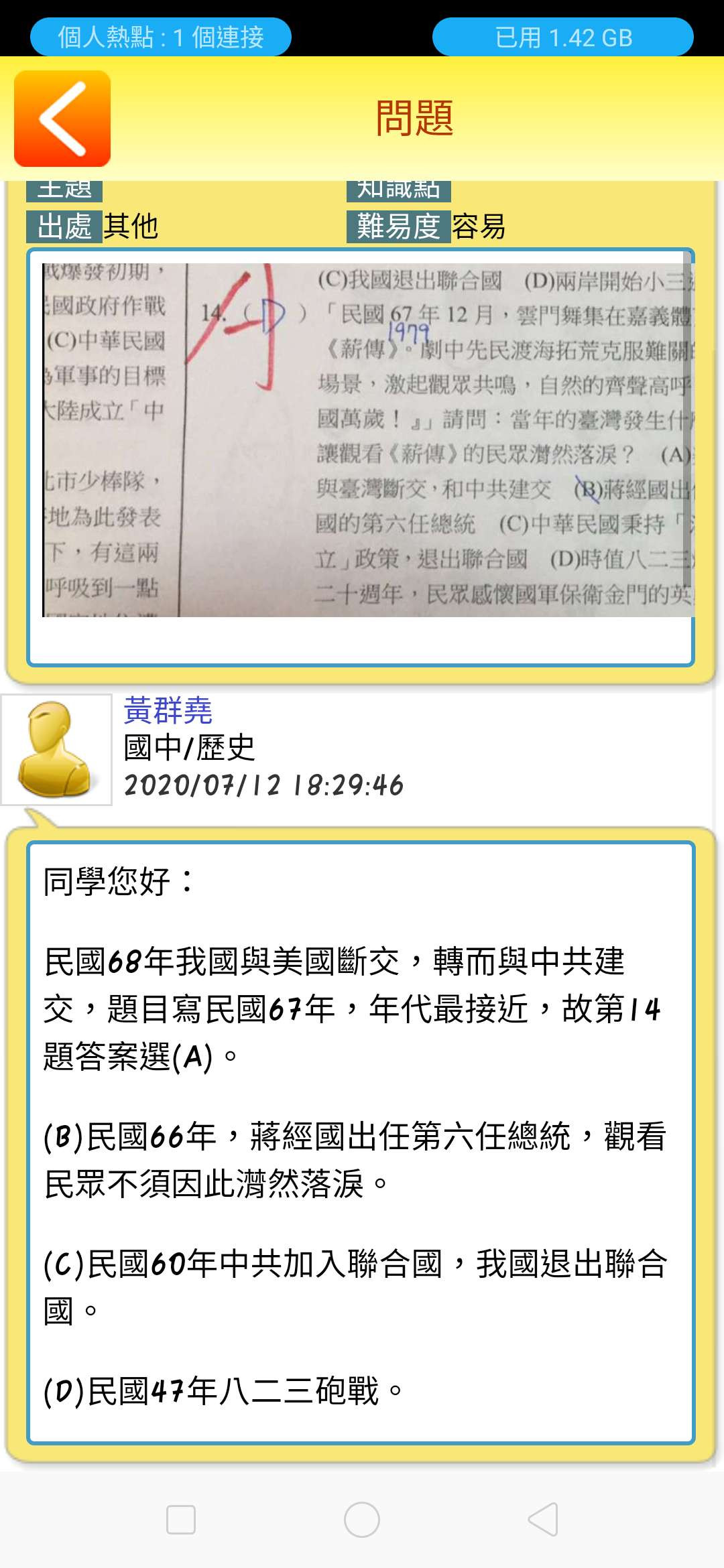Open teacher 黃群堯's profile name
Screen dimensions: 724x1568
click(168, 710)
